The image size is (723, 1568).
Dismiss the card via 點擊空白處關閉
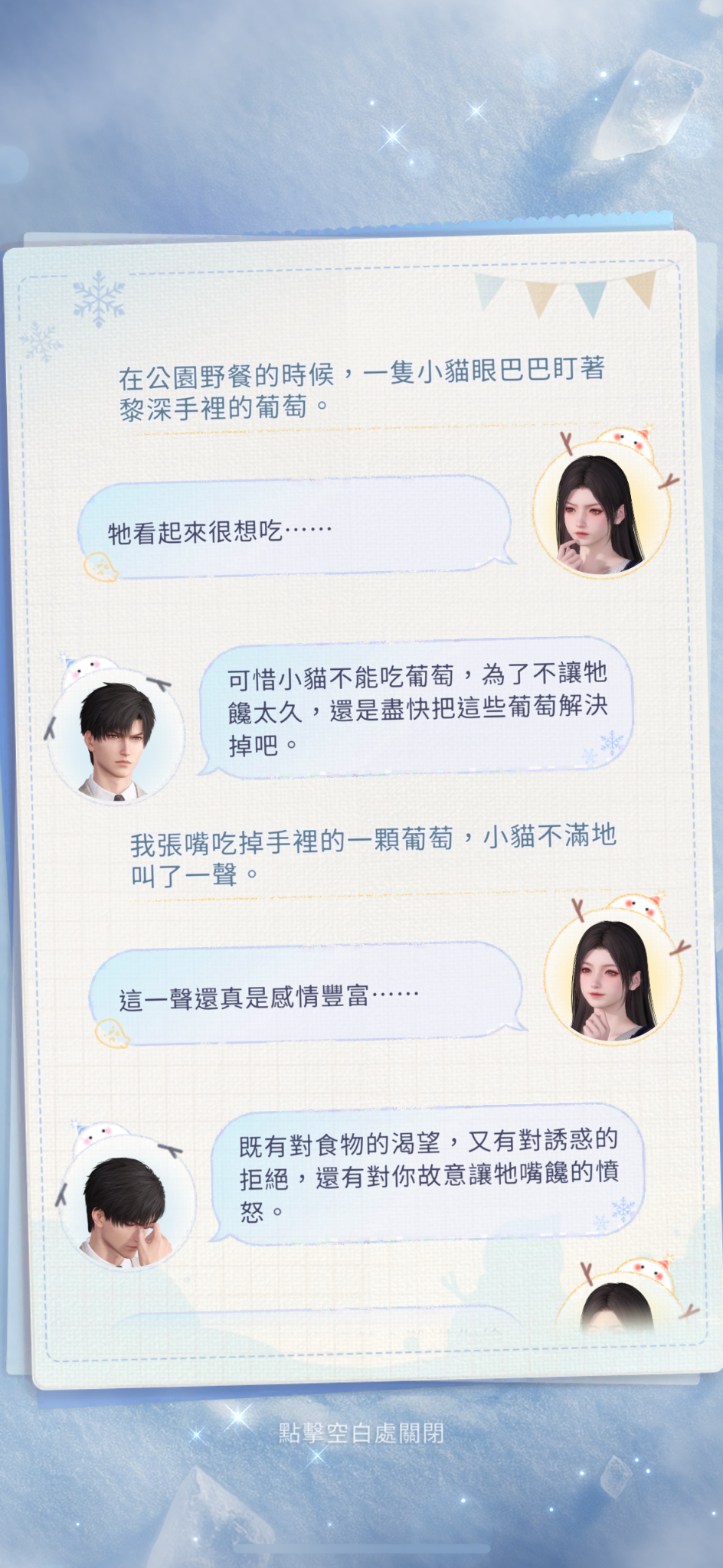click(x=361, y=1432)
